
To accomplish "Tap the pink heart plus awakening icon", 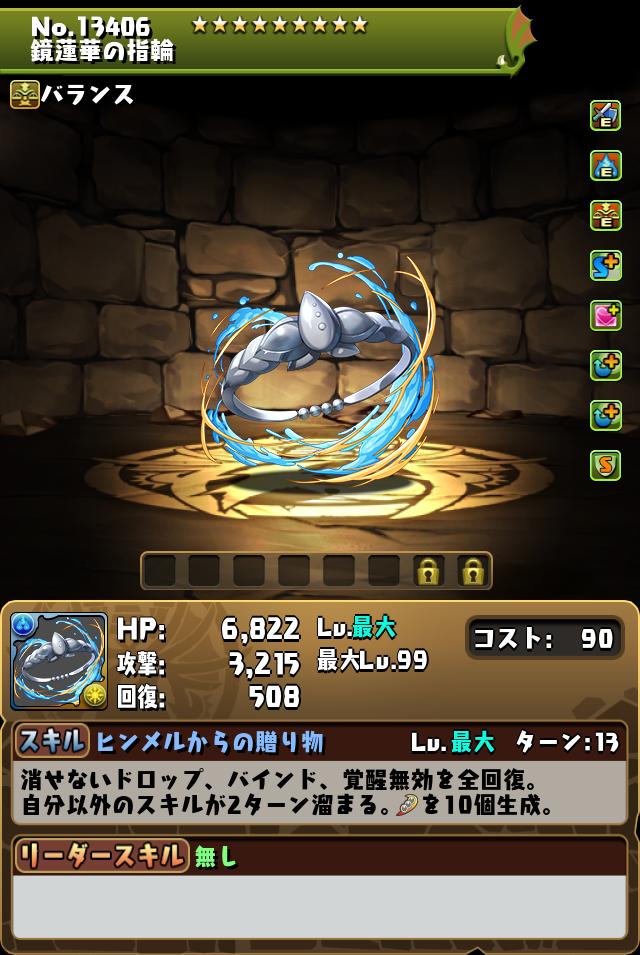I will tap(605, 316).
